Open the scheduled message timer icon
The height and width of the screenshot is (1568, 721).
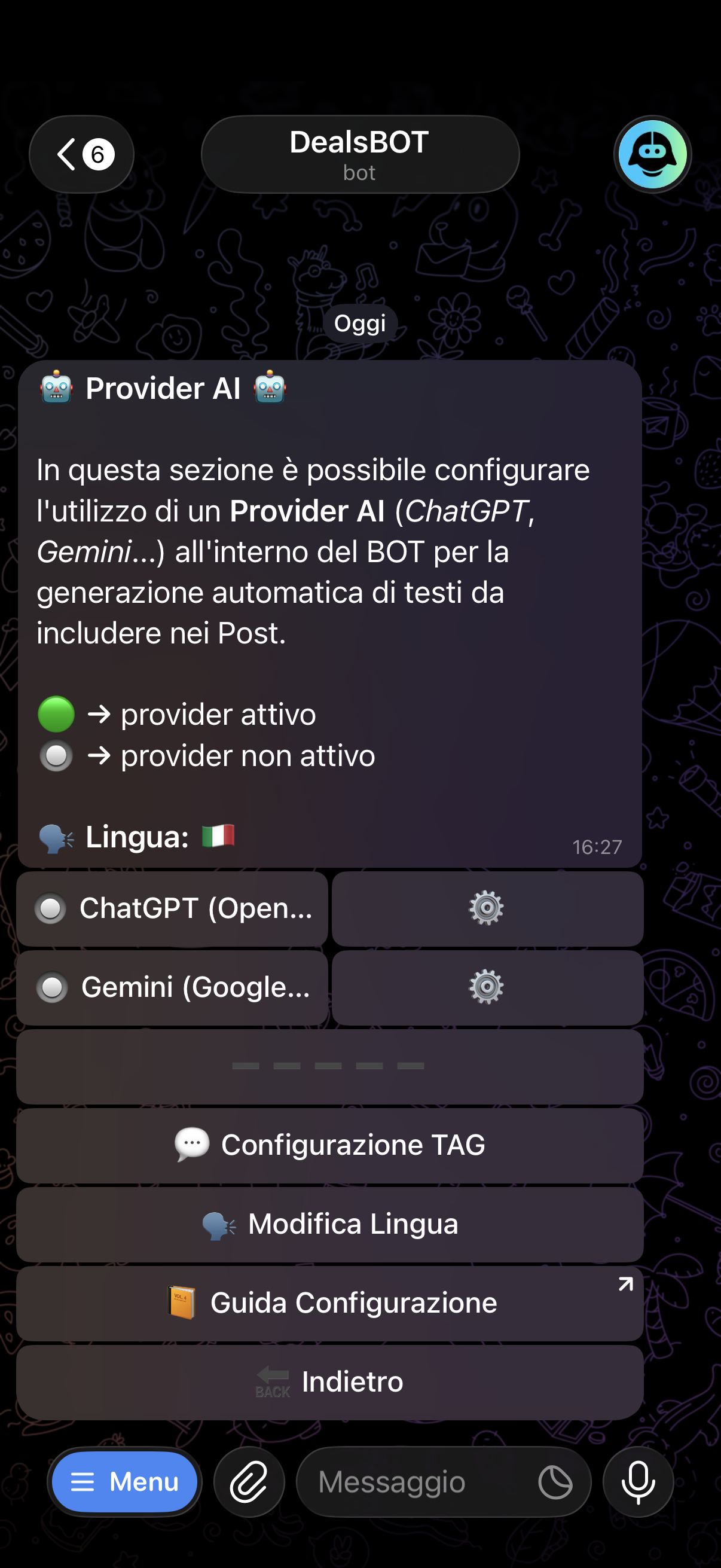(555, 1481)
